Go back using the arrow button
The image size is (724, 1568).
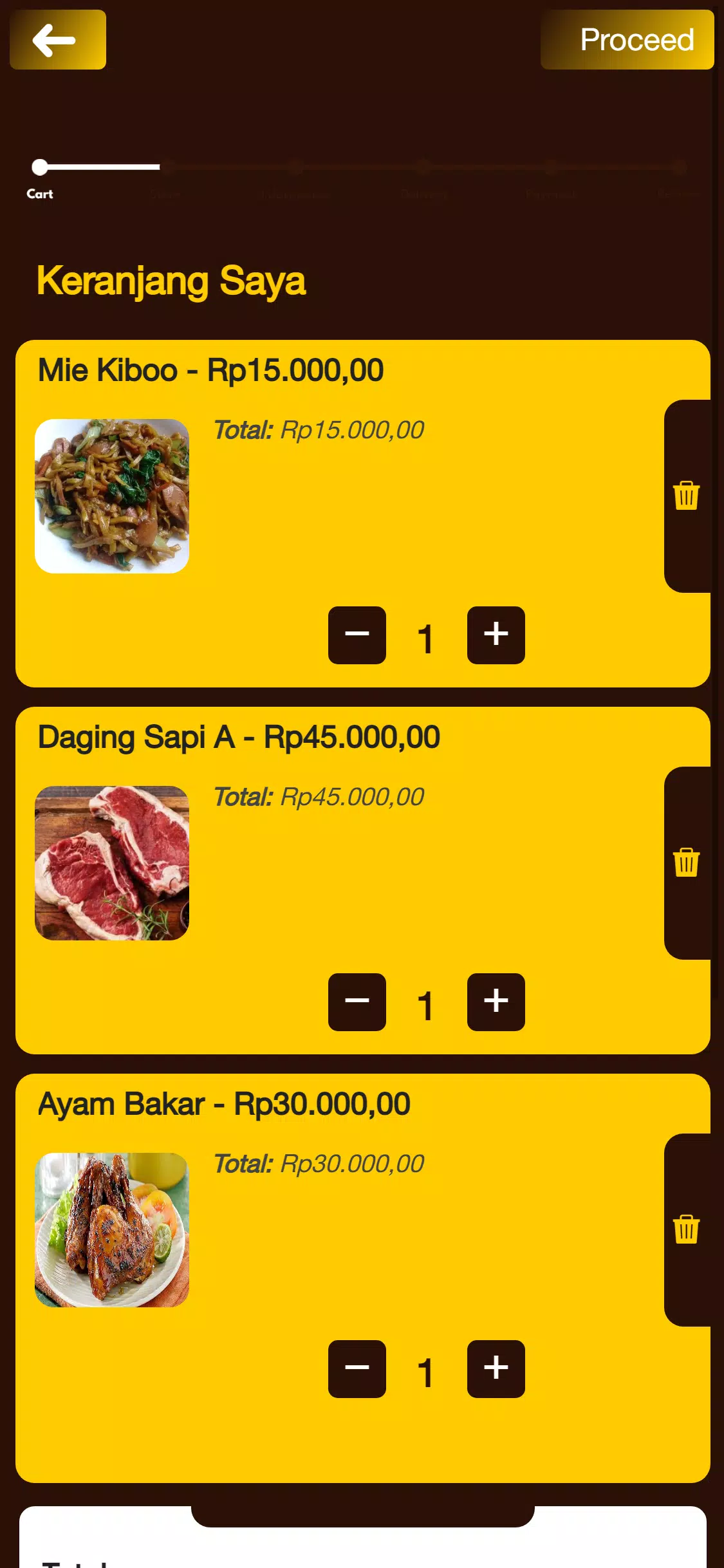58,40
